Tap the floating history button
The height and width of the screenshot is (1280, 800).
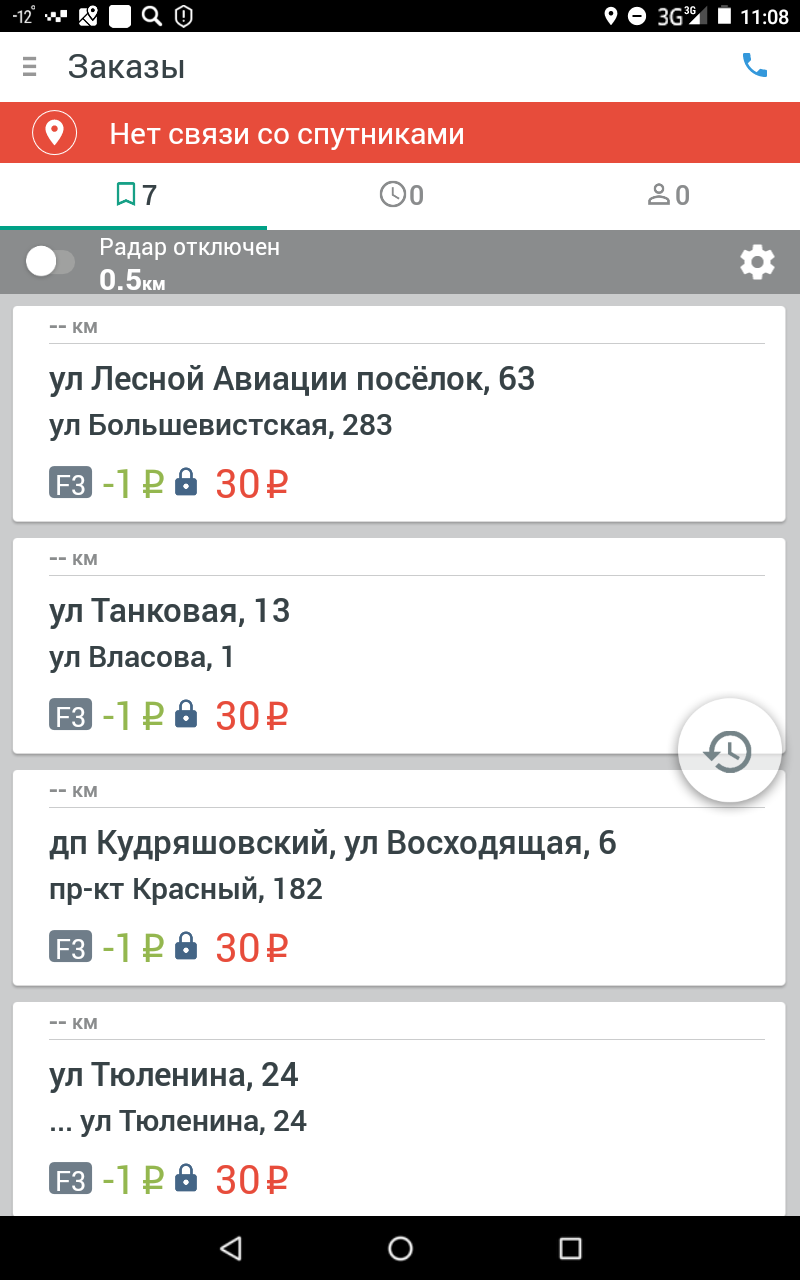729,750
